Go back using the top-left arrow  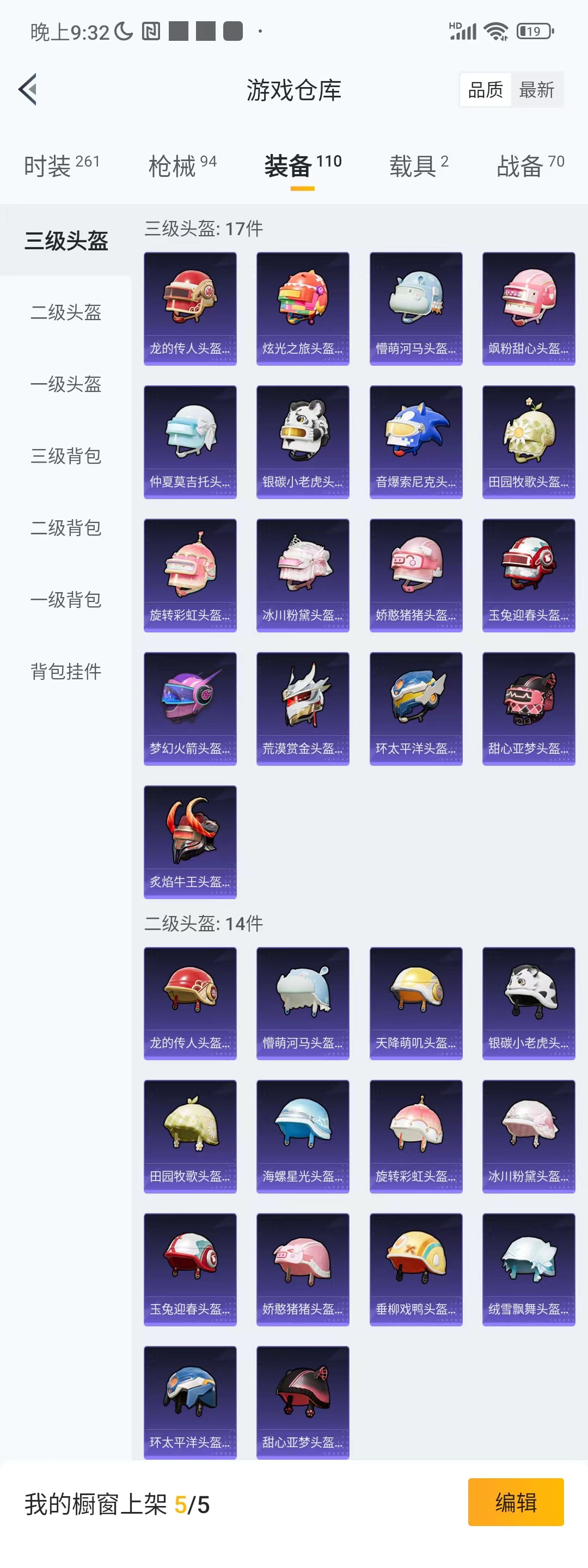click(28, 89)
